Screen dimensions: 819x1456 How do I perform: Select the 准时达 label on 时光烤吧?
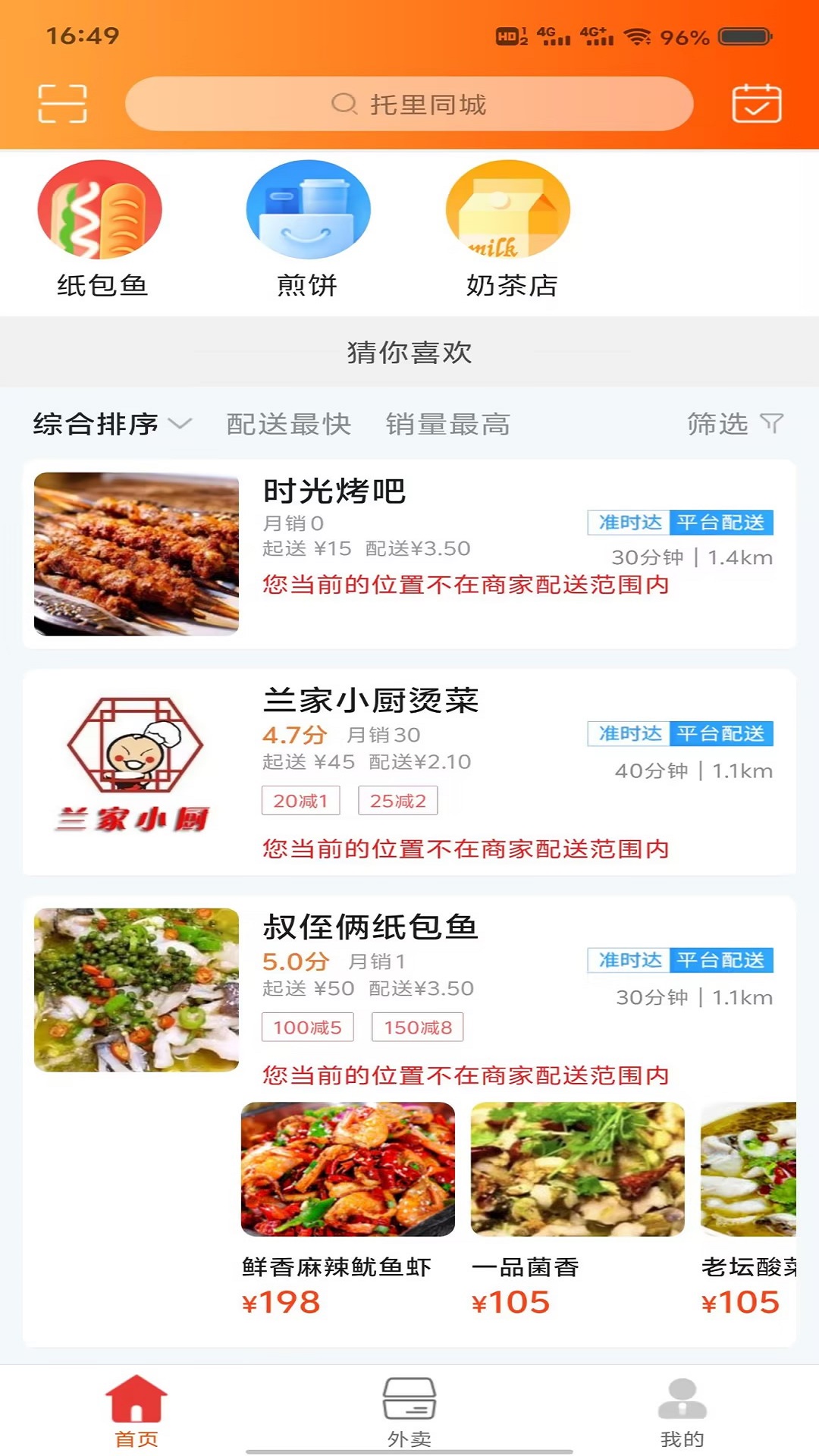click(629, 522)
